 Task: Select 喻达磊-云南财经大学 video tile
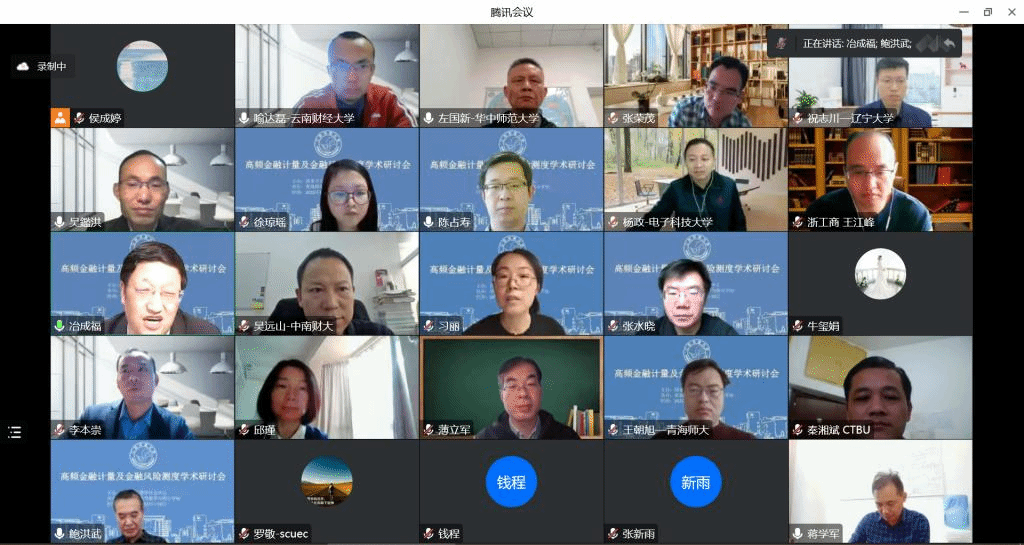click(x=326, y=75)
